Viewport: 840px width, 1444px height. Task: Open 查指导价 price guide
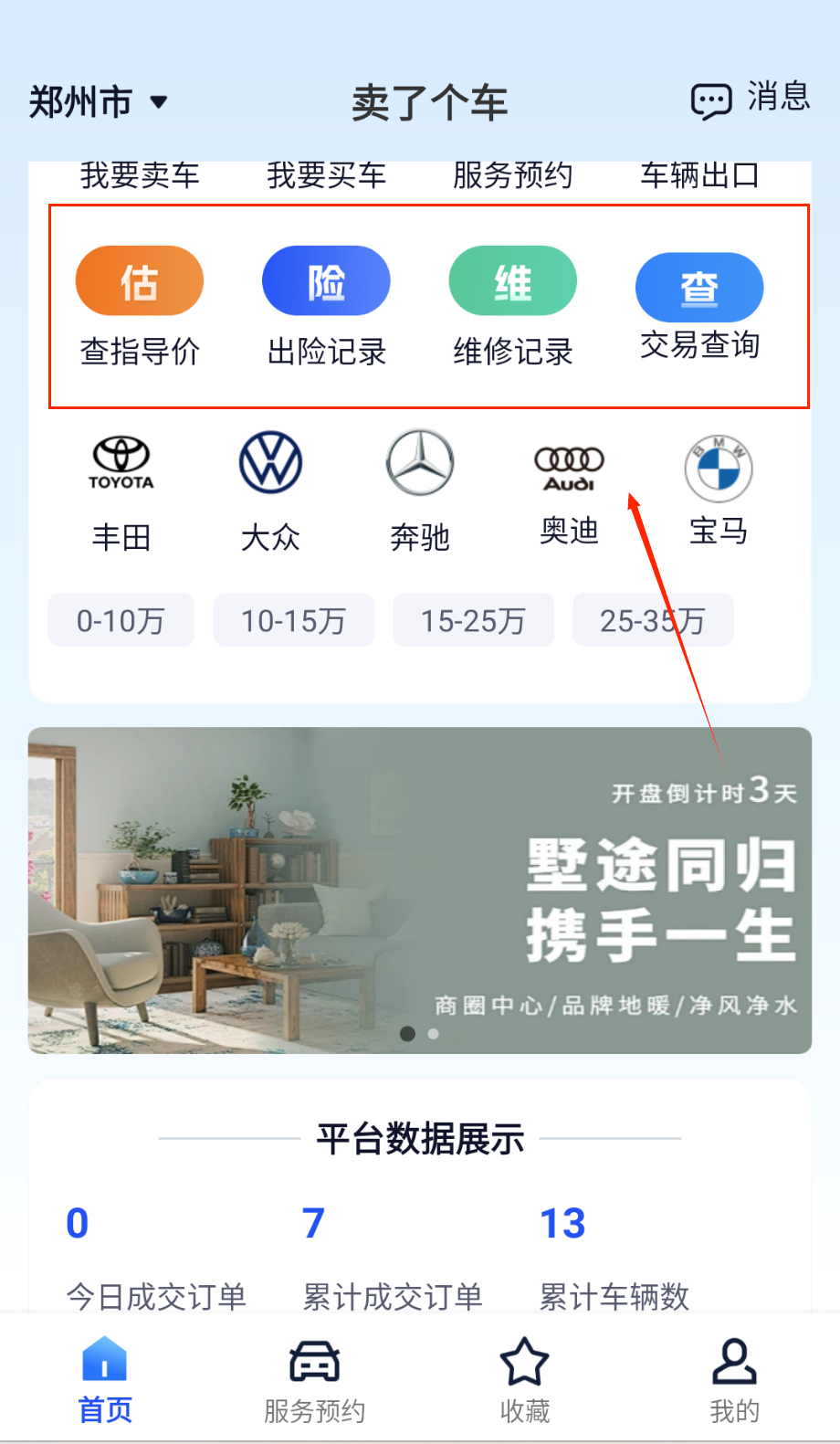click(140, 306)
